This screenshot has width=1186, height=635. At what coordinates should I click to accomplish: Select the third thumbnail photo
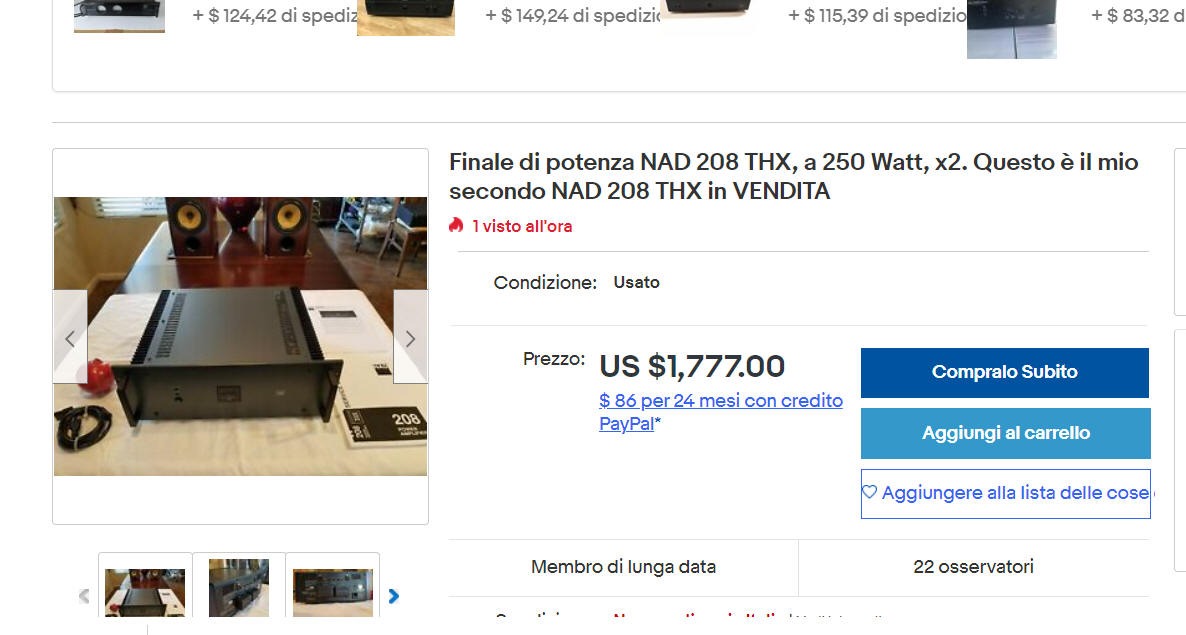332,590
